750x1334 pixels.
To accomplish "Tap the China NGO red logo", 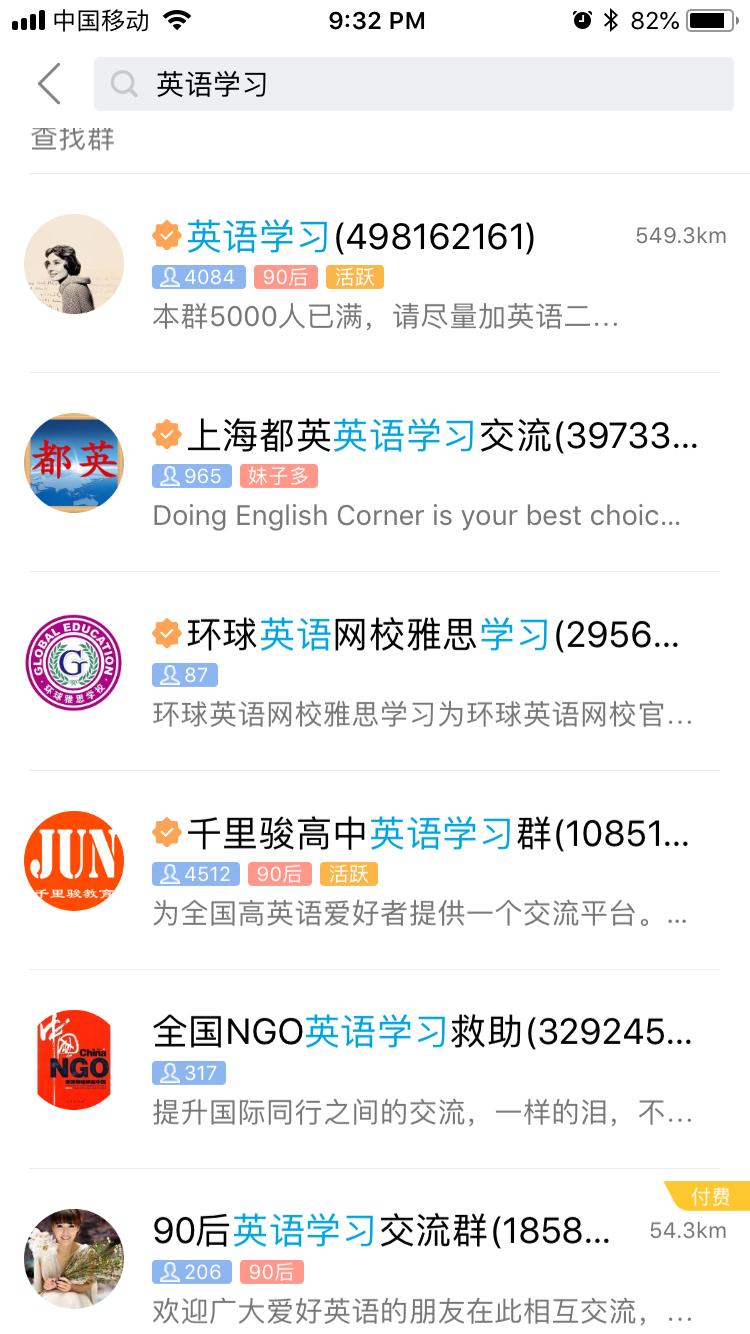I will coord(73,1059).
